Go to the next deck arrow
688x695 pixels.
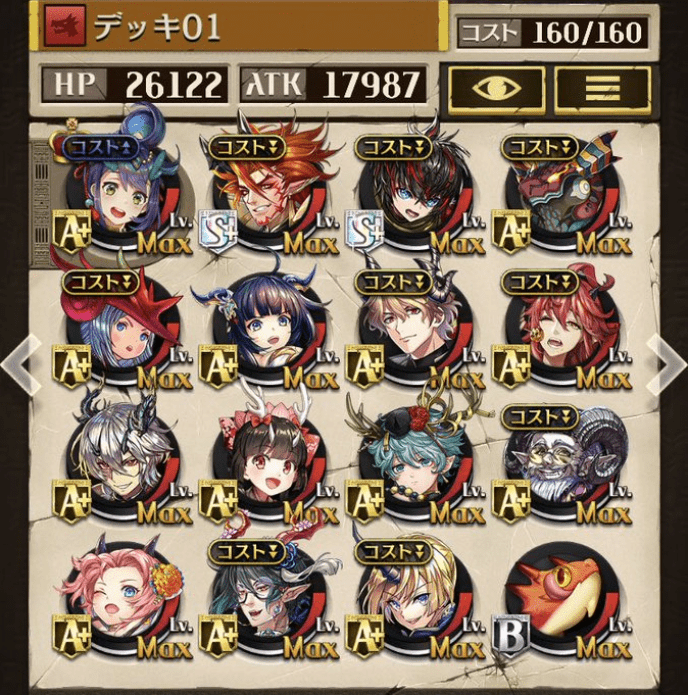(668, 365)
